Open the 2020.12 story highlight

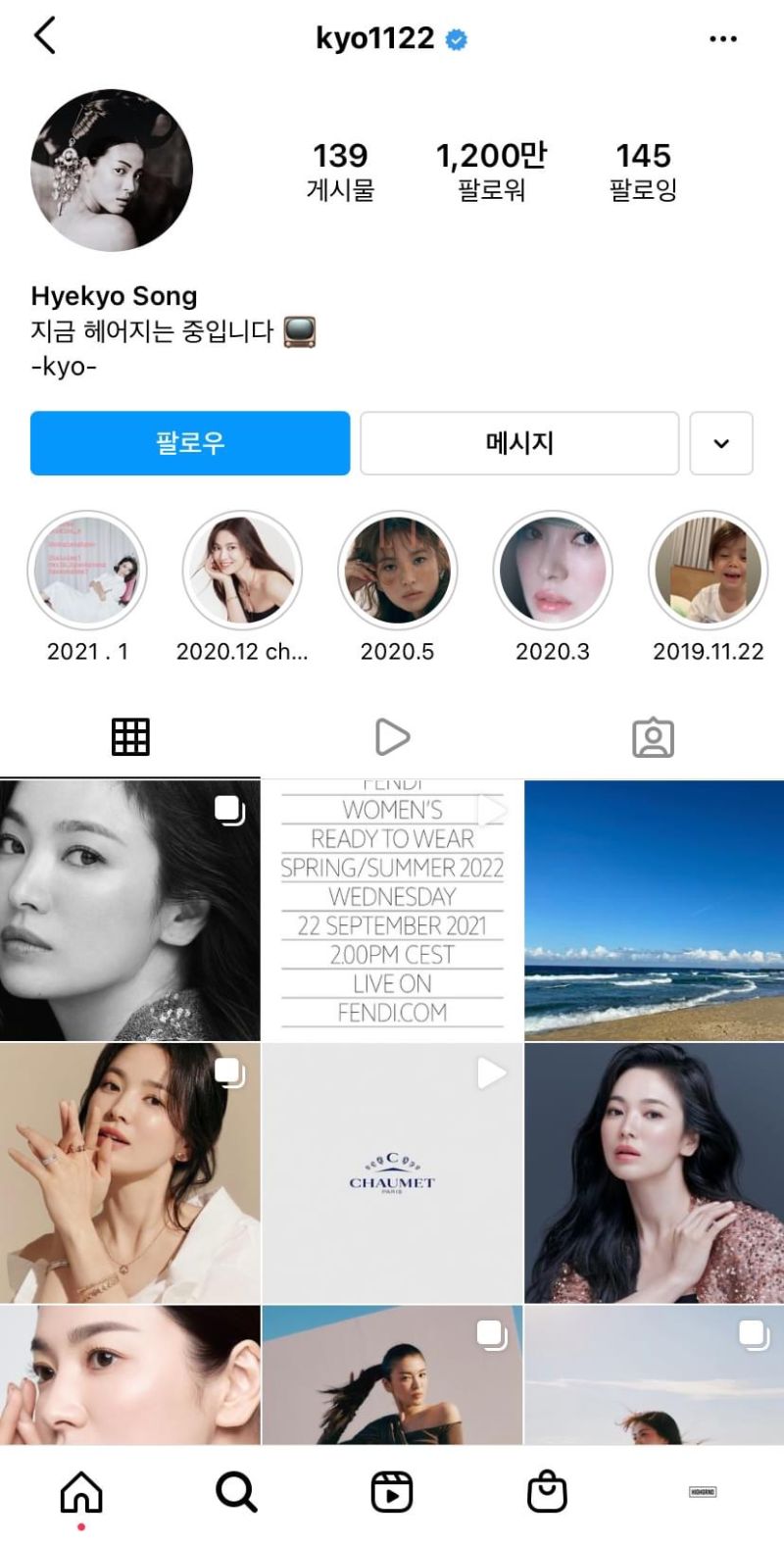[x=242, y=571]
